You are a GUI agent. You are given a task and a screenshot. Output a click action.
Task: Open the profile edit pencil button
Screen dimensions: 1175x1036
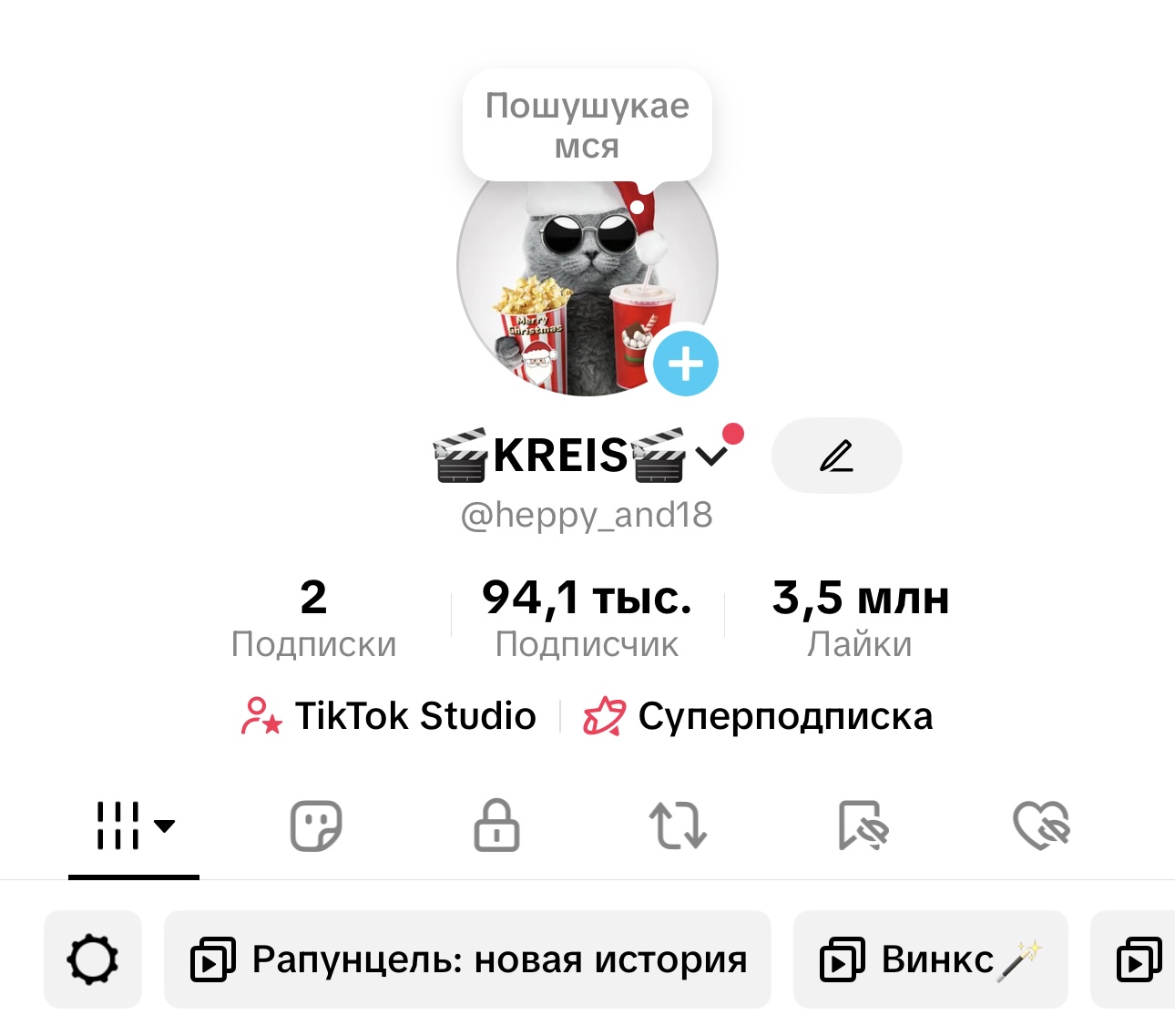point(836,456)
